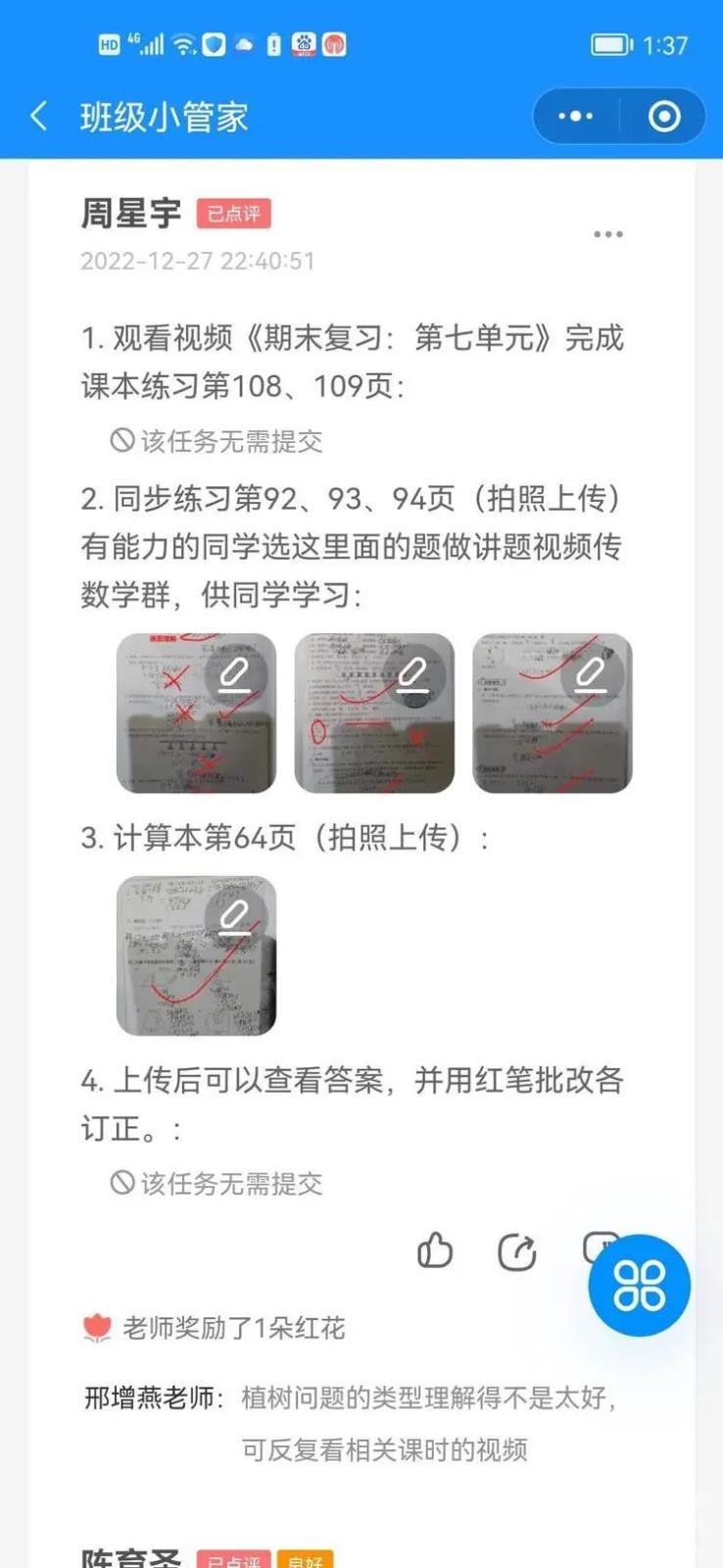
Task: Share 周星宇's submission
Action: (x=516, y=1251)
